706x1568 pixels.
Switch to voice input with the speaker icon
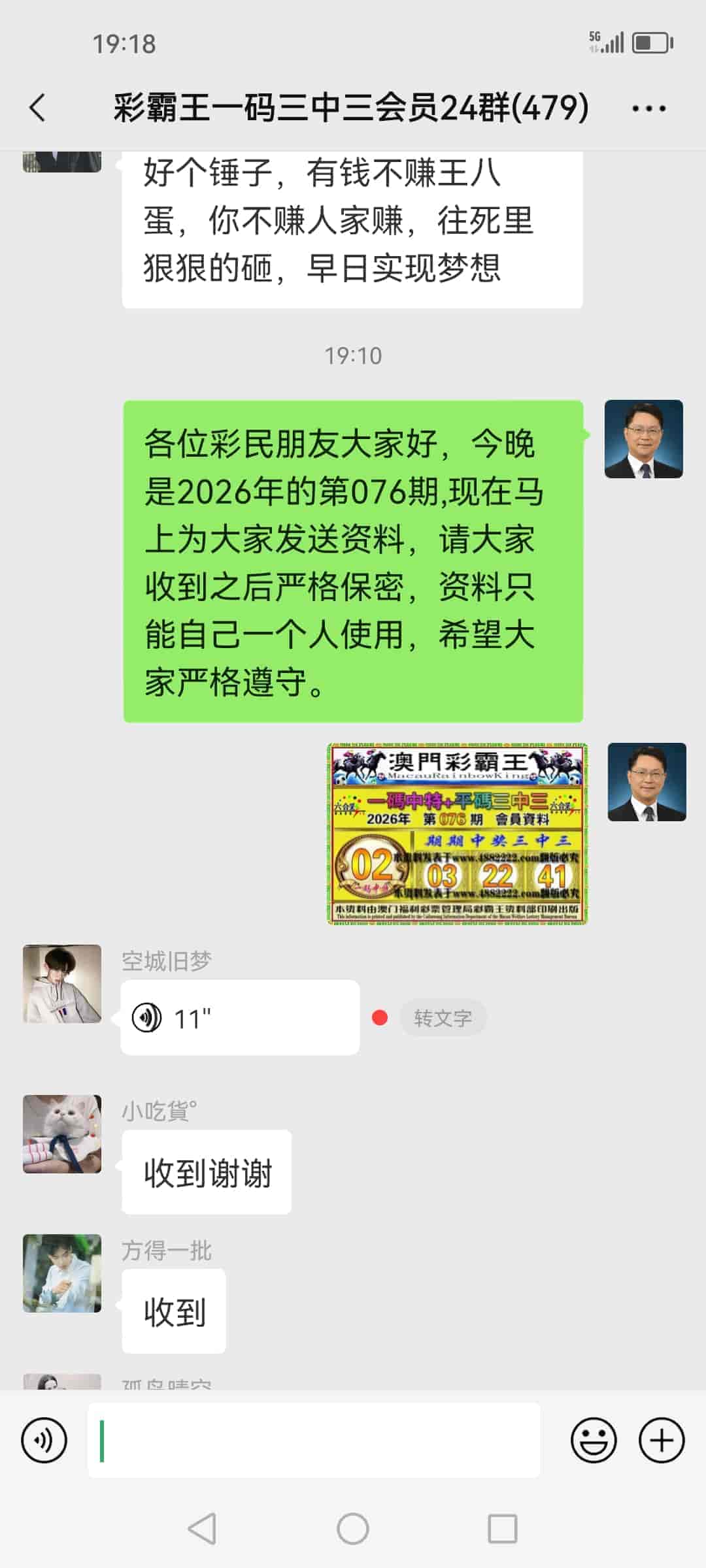(x=43, y=1439)
